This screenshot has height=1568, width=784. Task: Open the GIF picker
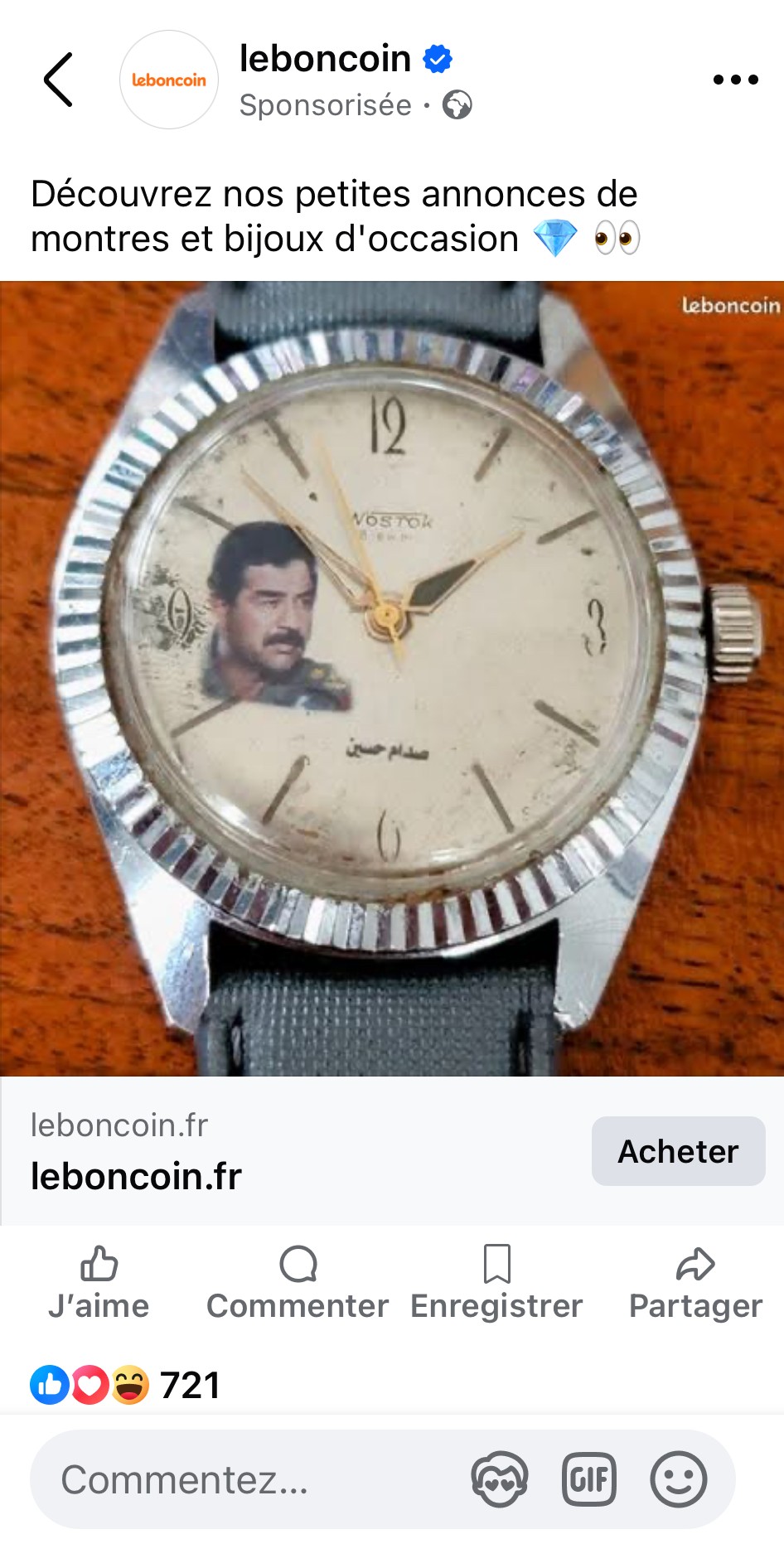[x=589, y=1479]
